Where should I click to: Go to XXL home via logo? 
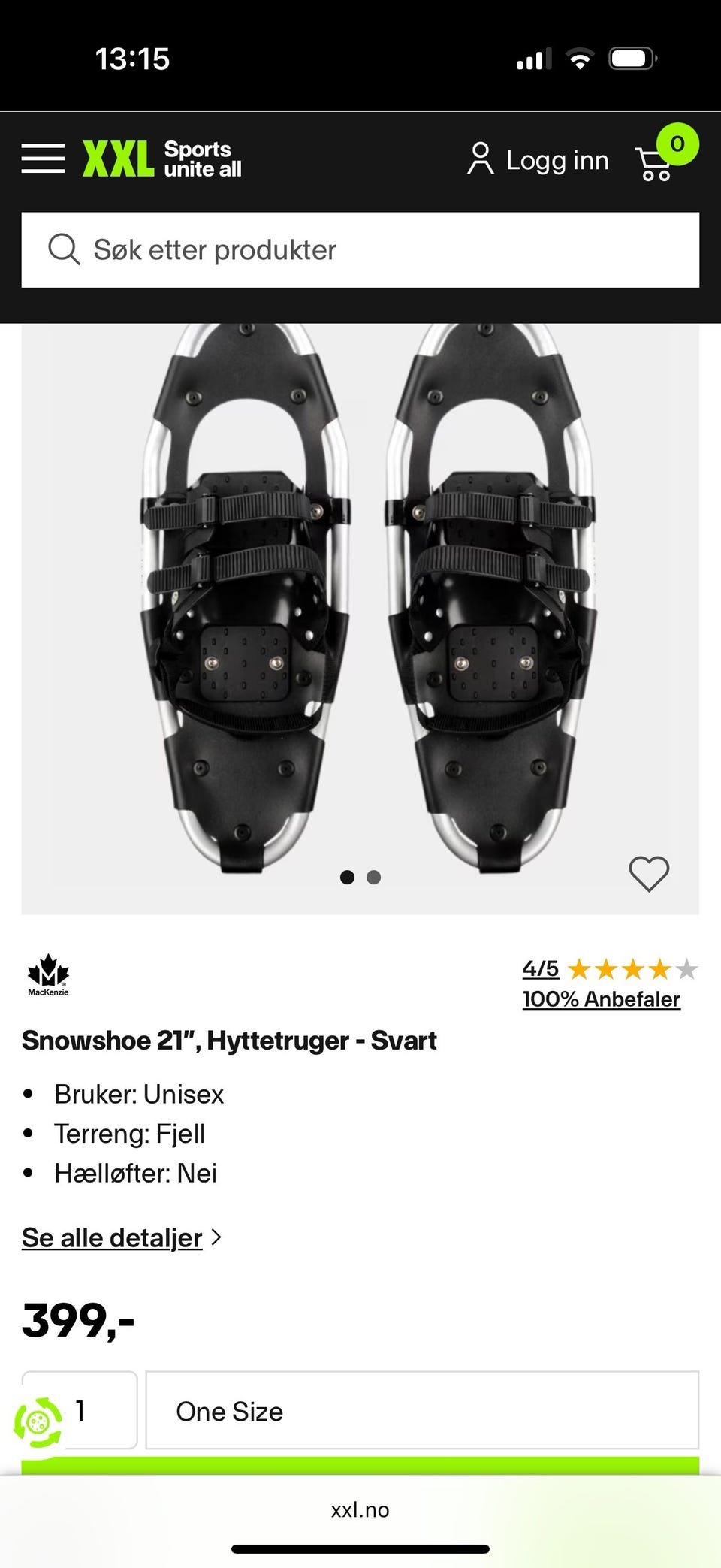162,159
